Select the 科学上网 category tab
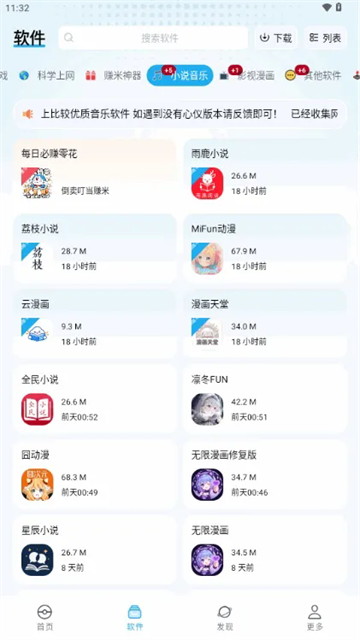The width and height of the screenshot is (360, 640). tap(47, 76)
